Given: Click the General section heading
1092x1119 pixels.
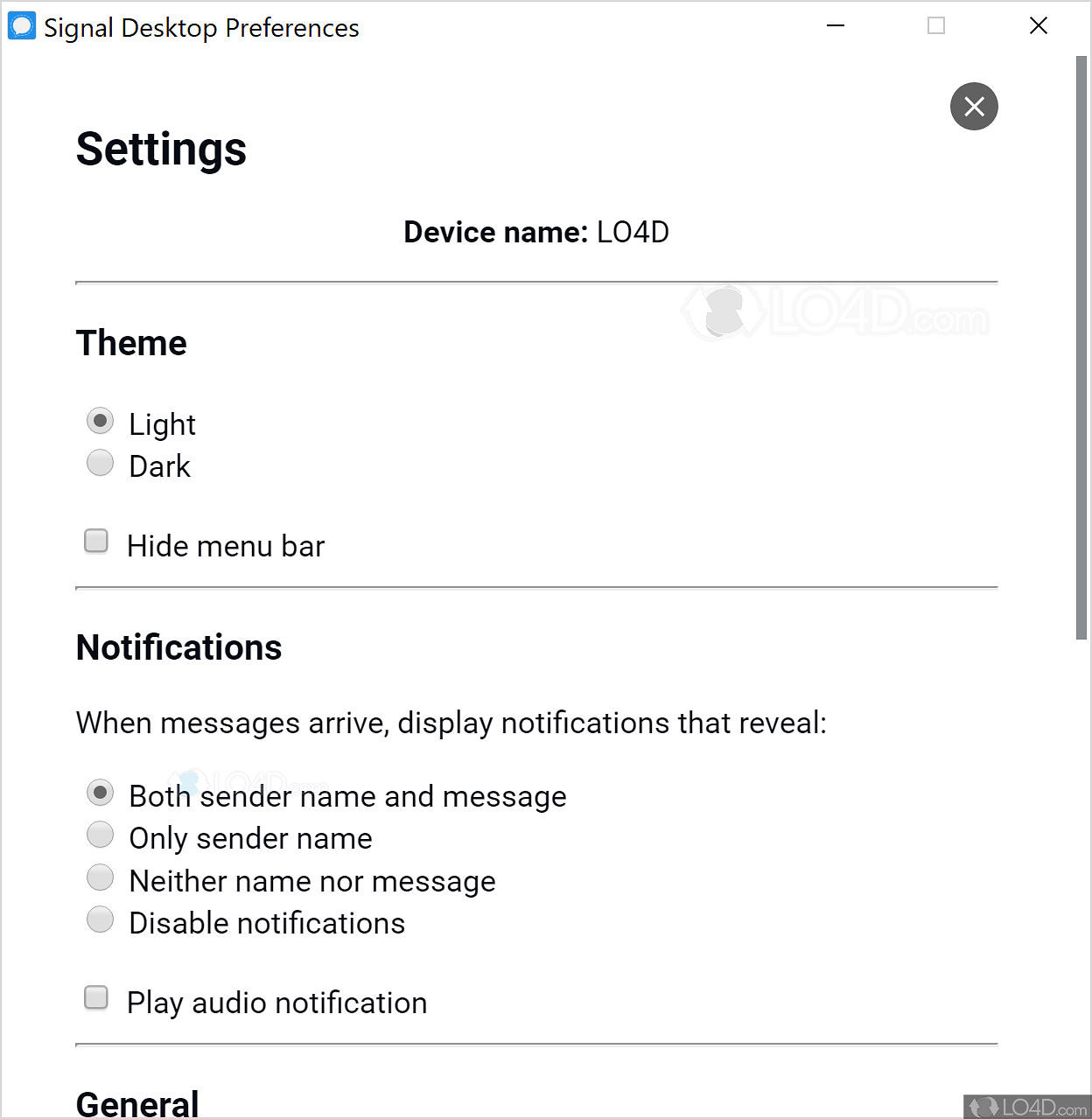Looking at the screenshot, I should [137, 1102].
